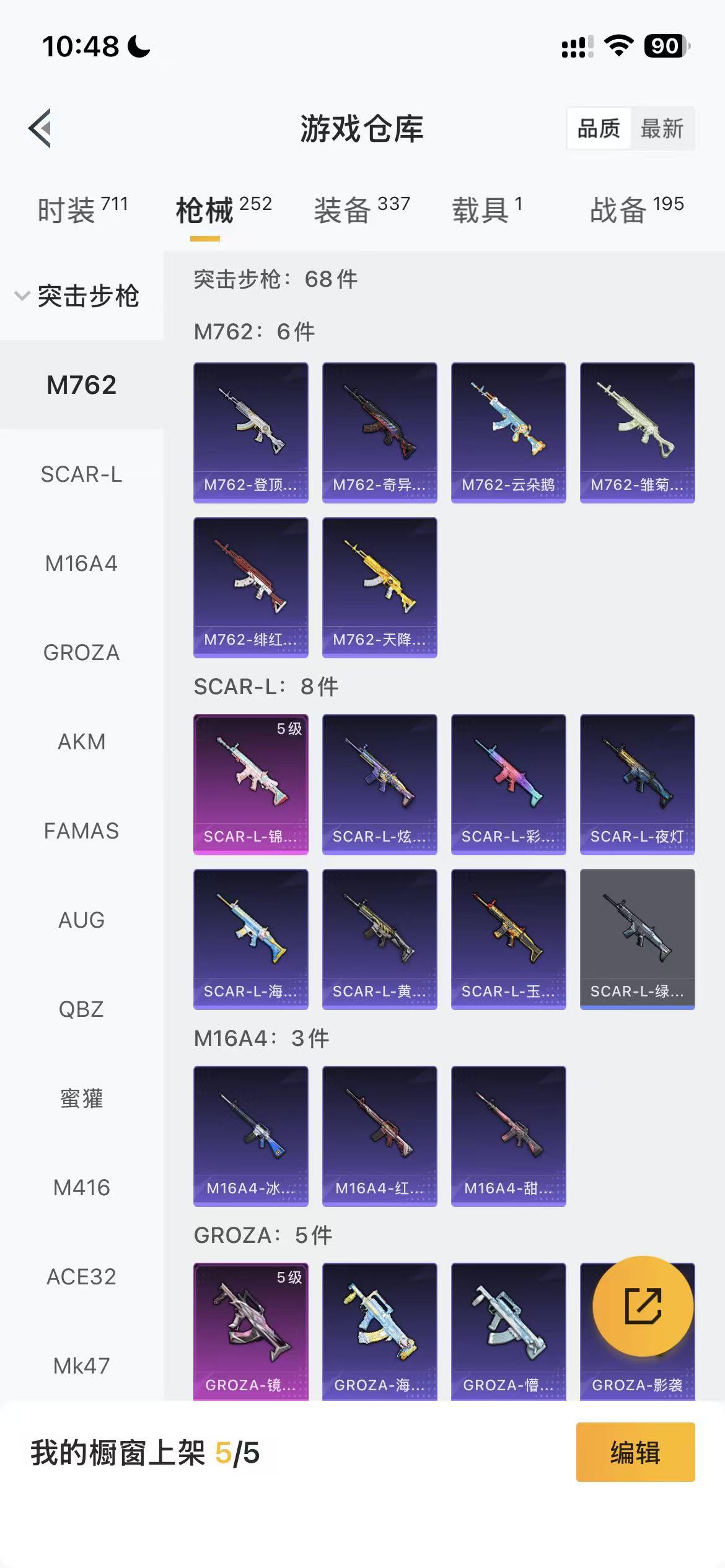725x1568 pixels.
Task: Open the M16A4-冰 skin
Action: tap(250, 1136)
